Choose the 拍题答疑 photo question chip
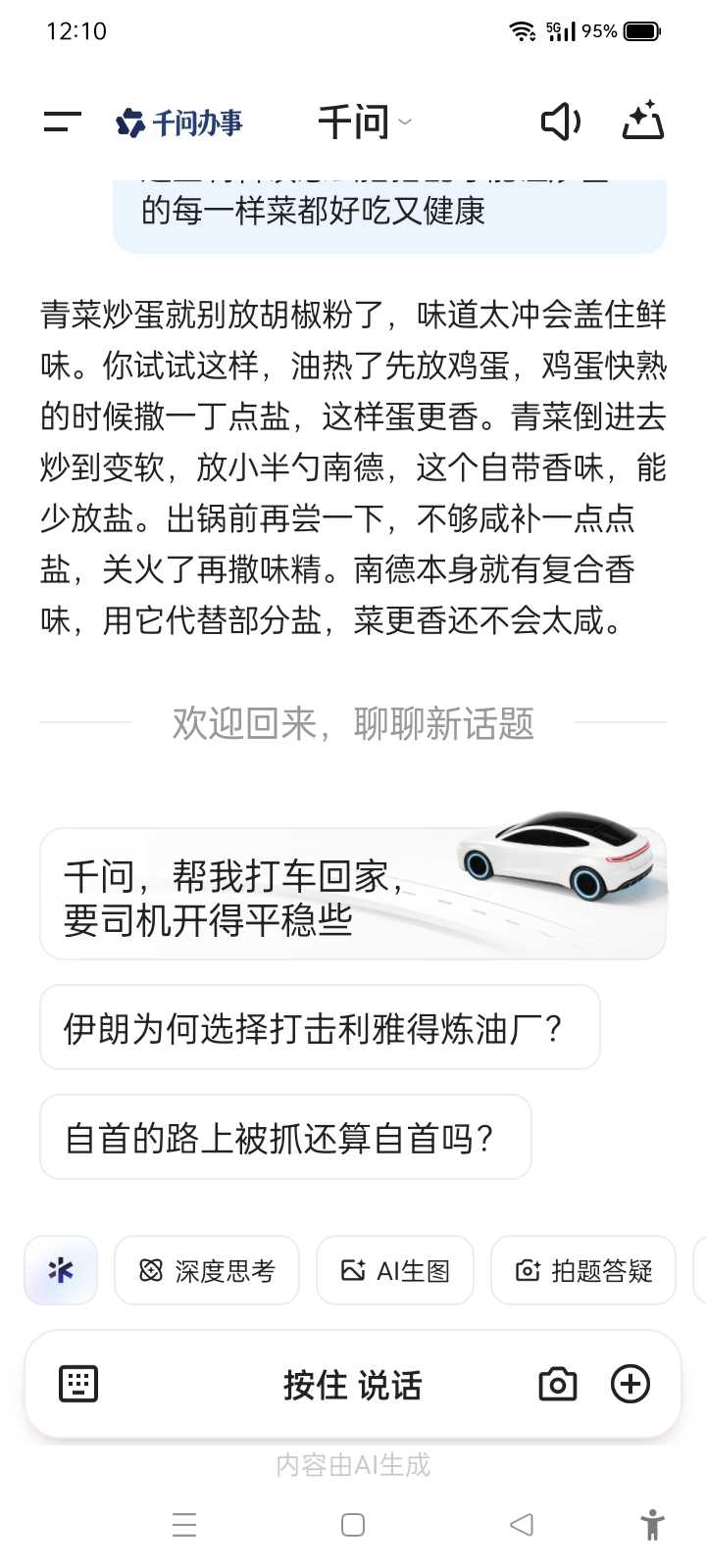This screenshot has height=1568, width=706. click(x=583, y=1271)
